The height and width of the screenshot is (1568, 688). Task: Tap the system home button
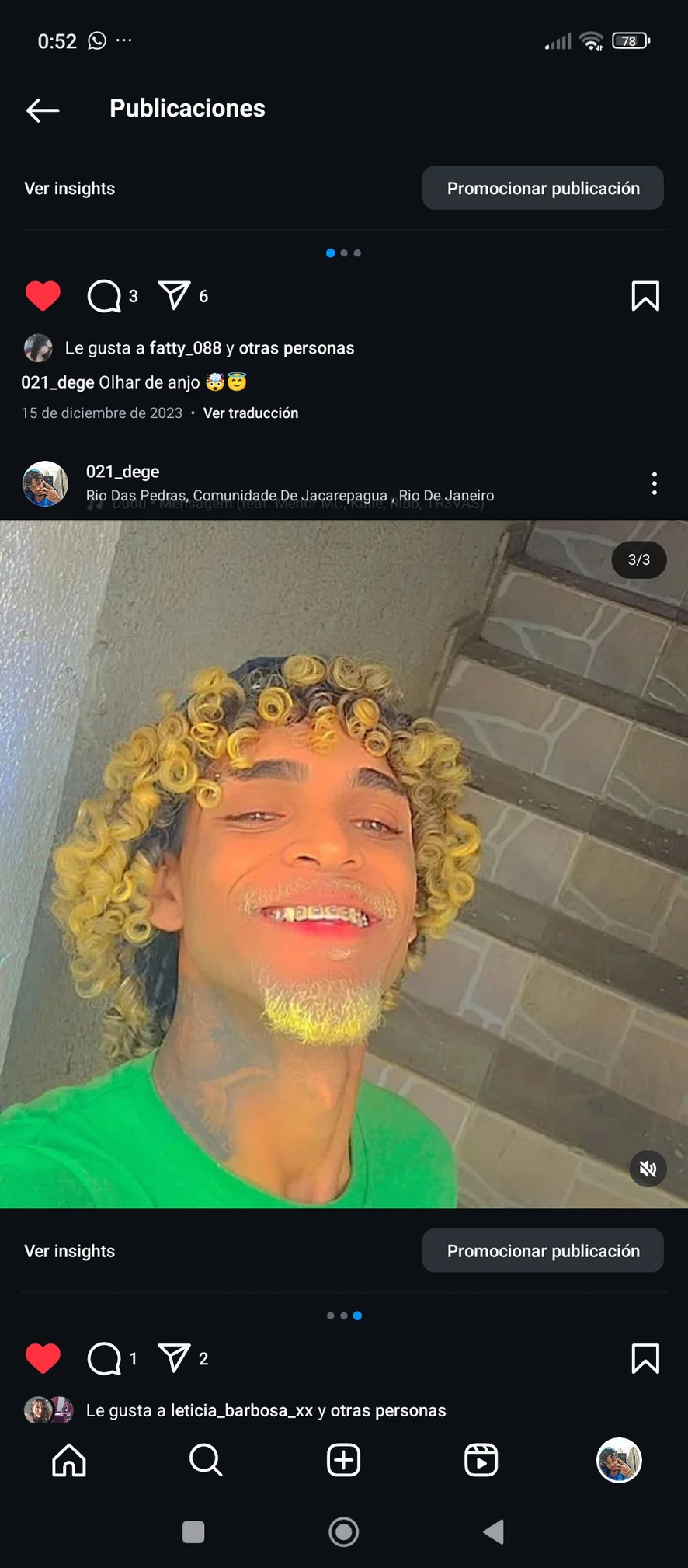(343, 1531)
